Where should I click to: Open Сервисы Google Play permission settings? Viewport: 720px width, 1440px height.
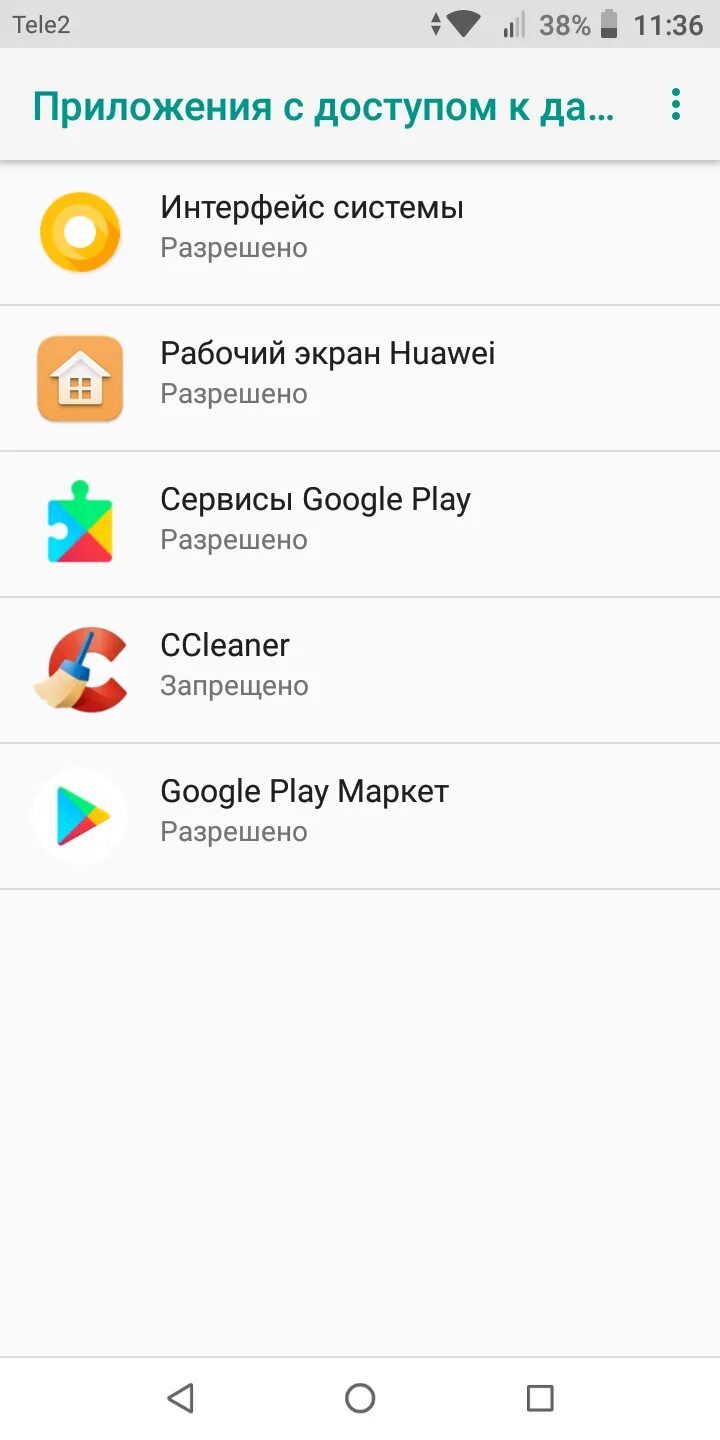tap(360, 524)
